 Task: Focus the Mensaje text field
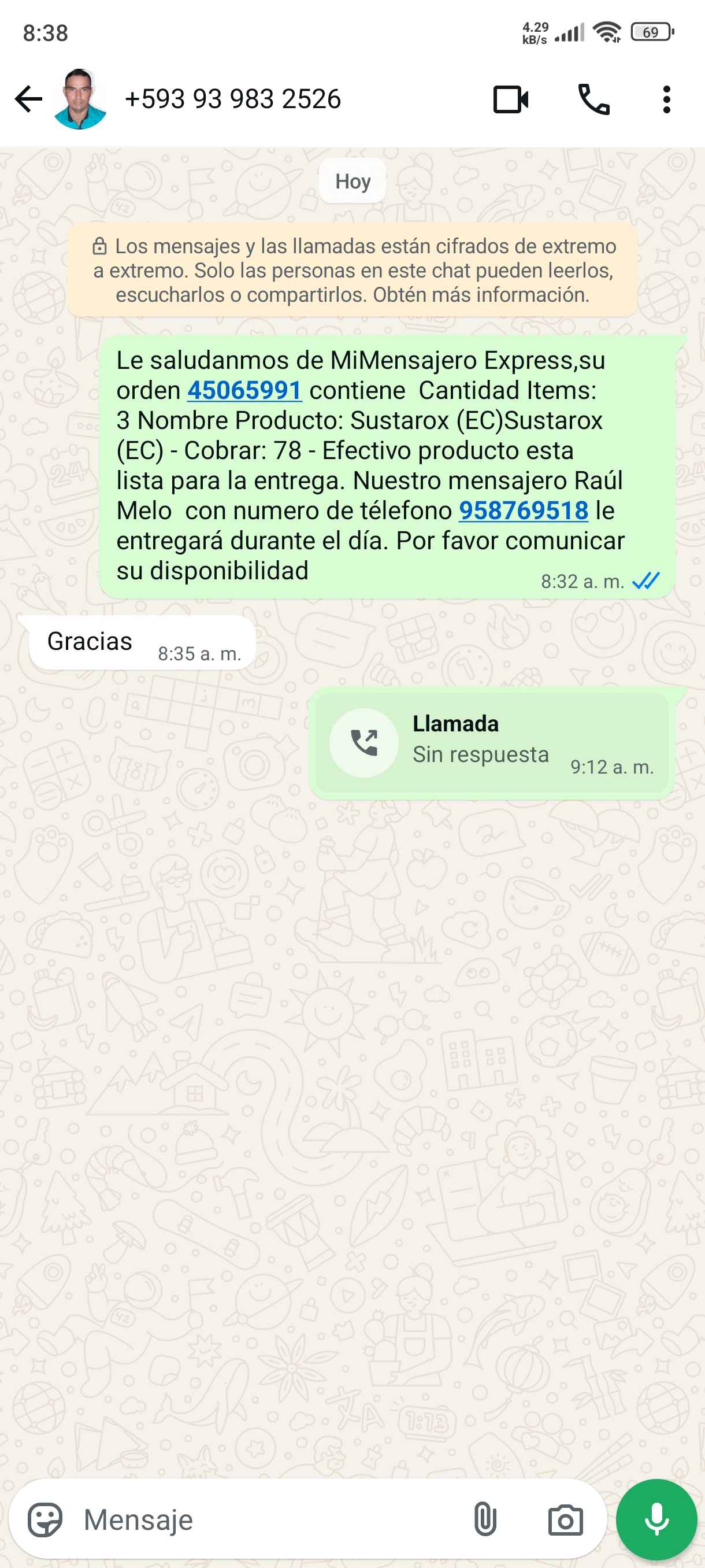(268, 1519)
